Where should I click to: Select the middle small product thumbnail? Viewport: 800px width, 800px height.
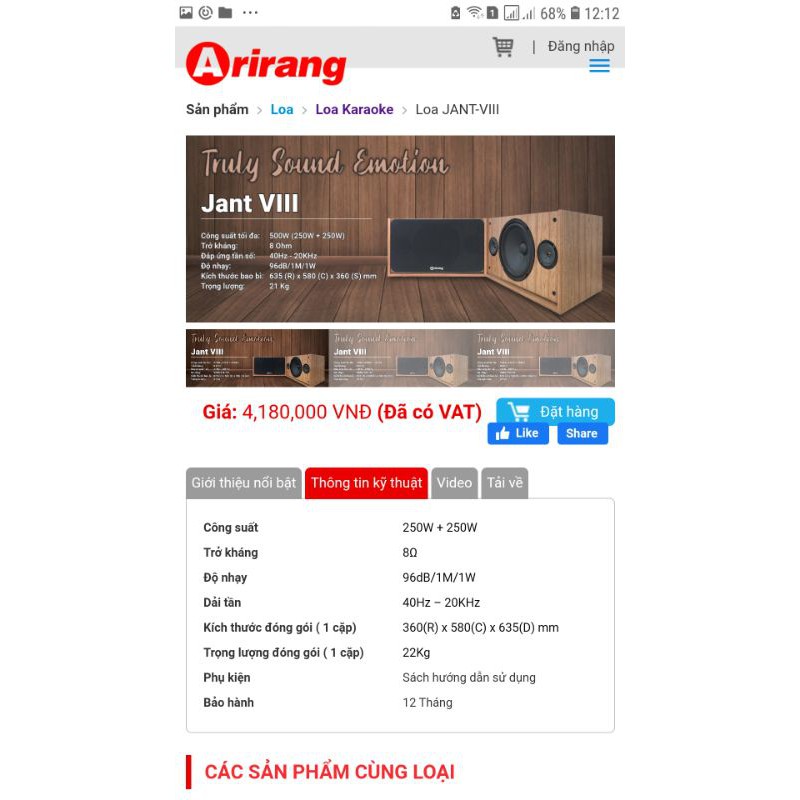[400, 357]
